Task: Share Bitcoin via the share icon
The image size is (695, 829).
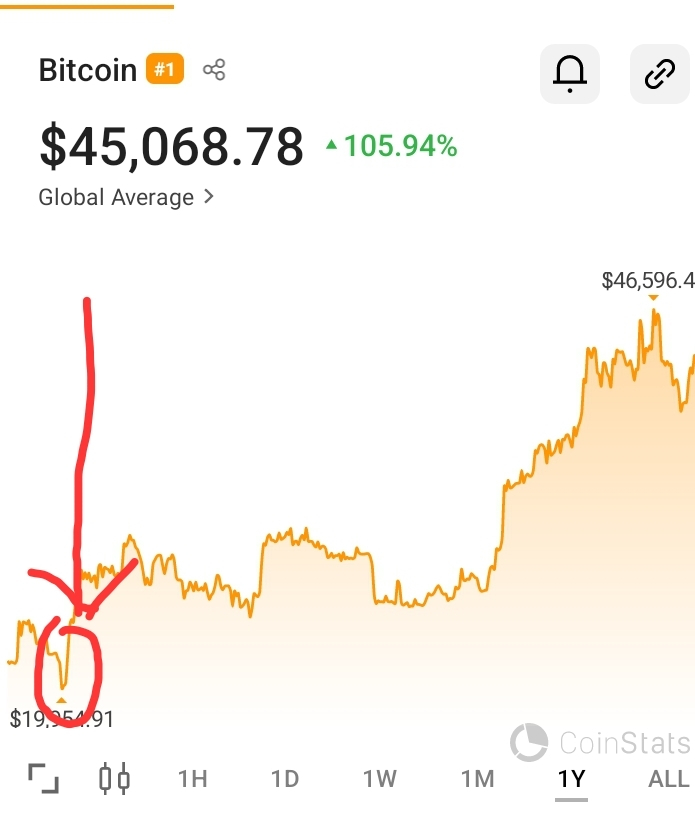Action: [x=214, y=70]
